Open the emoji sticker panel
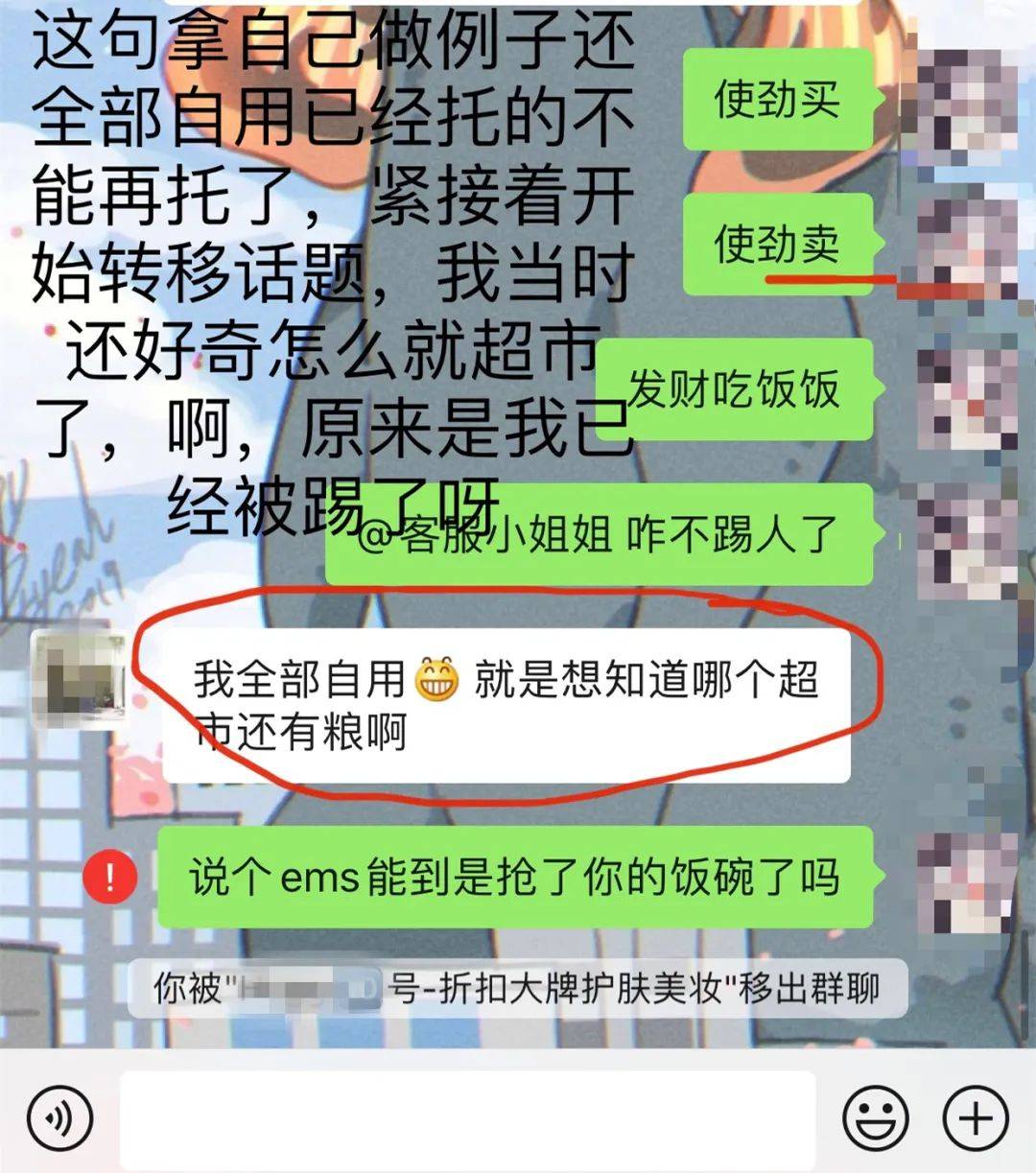The image size is (1036, 1173). tap(875, 1117)
